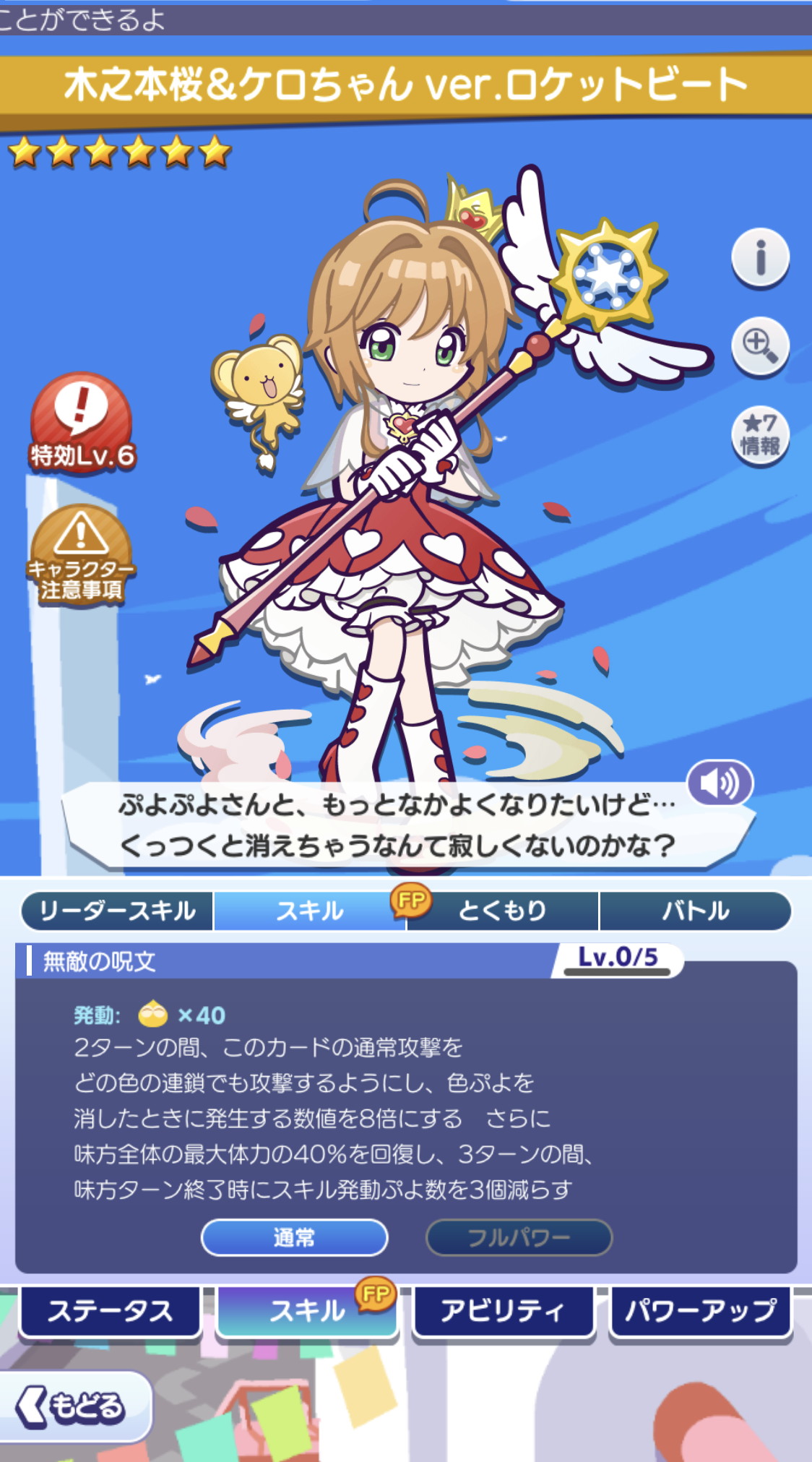Image resolution: width=812 pixels, height=1462 pixels.
Task: Switch to the とくもり tab
Action: (503, 911)
